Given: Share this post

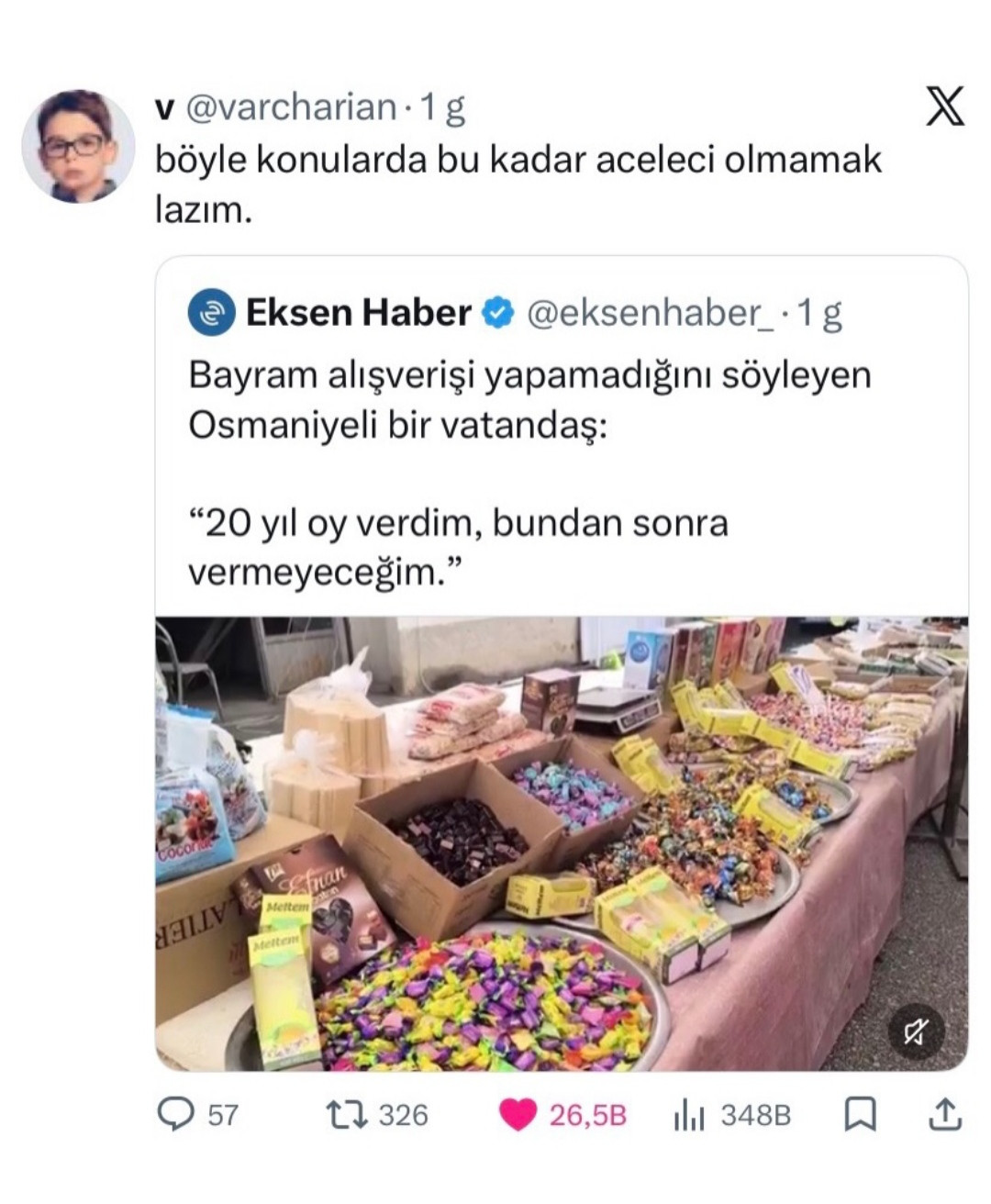Looking at the screenshot, I should (x=945, y=1115).
